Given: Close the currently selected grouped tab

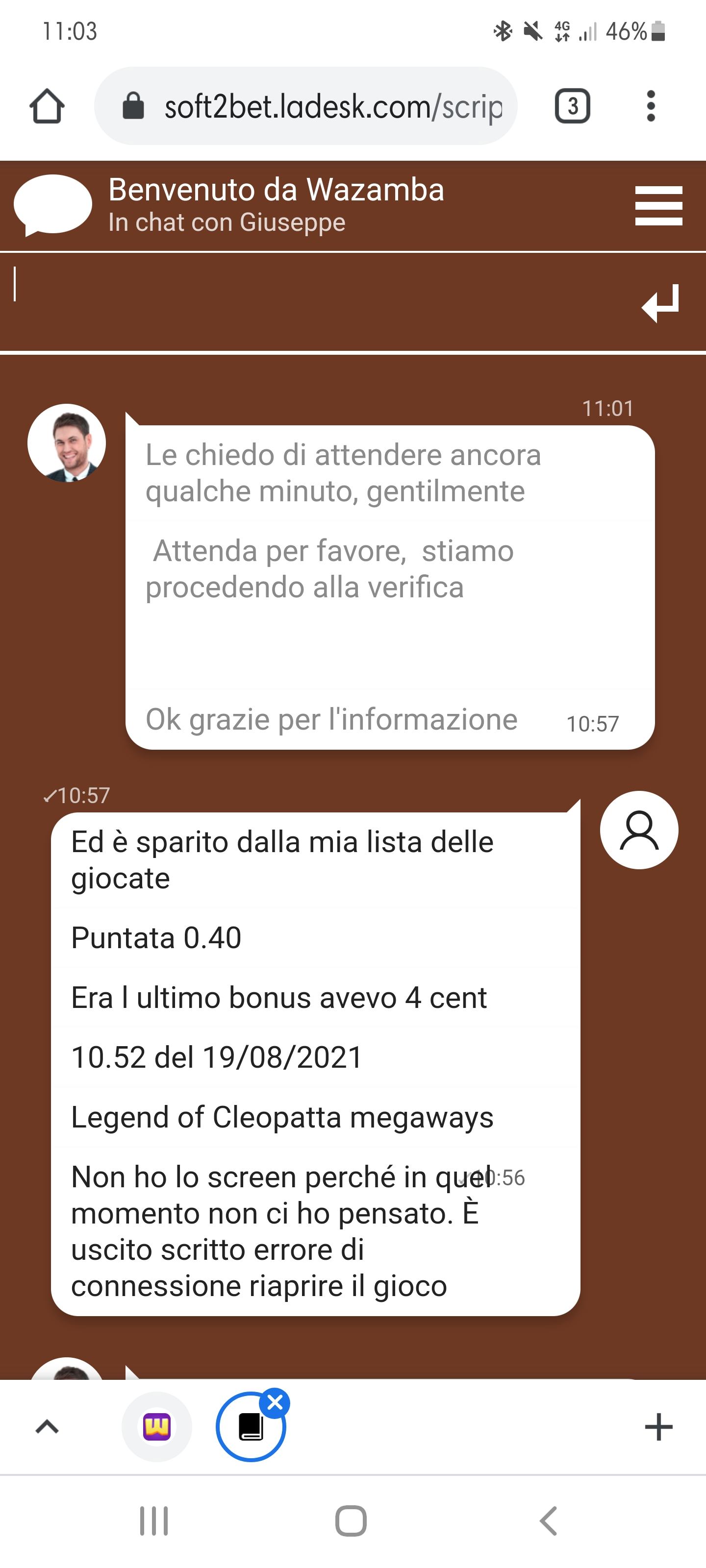Looking at the screenshot, I should 275,1402.
